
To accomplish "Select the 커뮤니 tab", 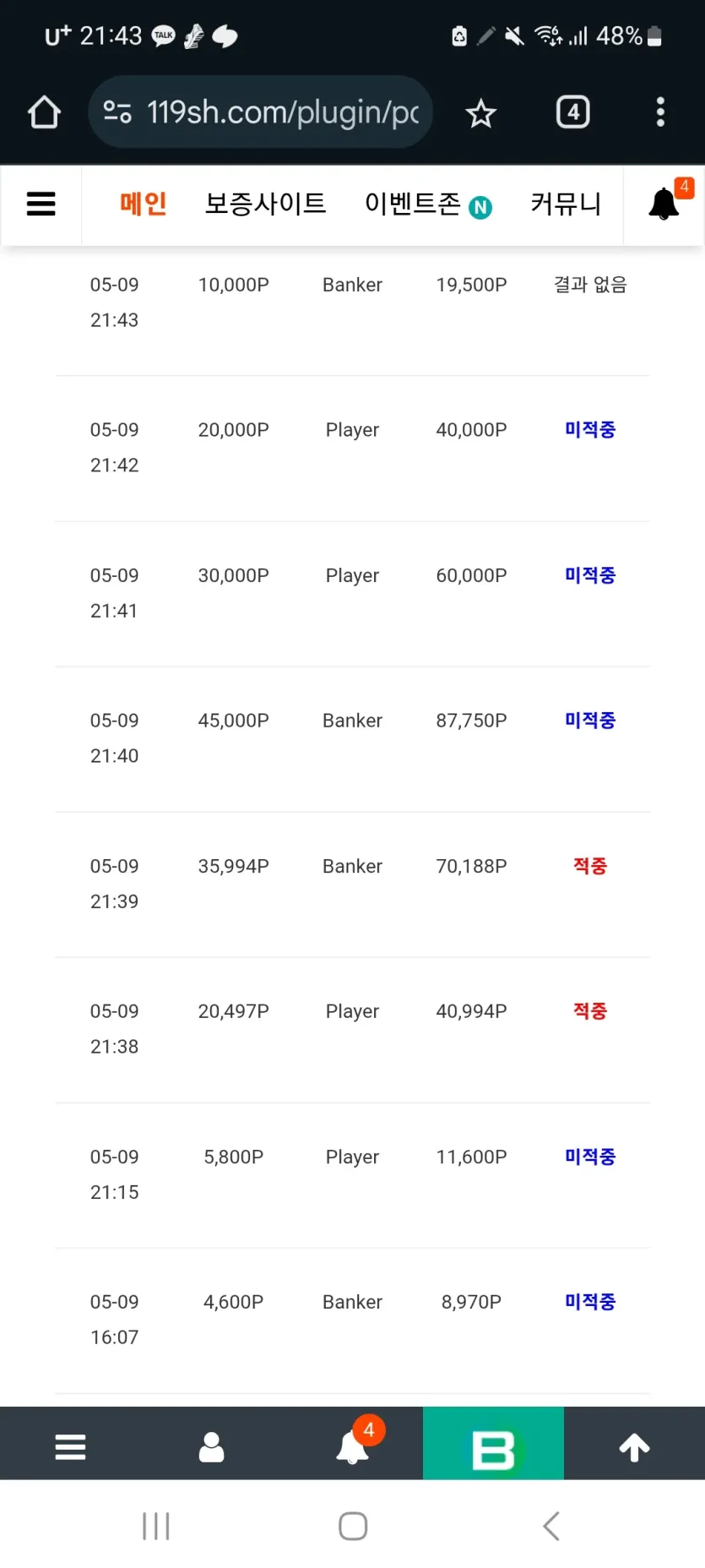I will click(566, 204).
